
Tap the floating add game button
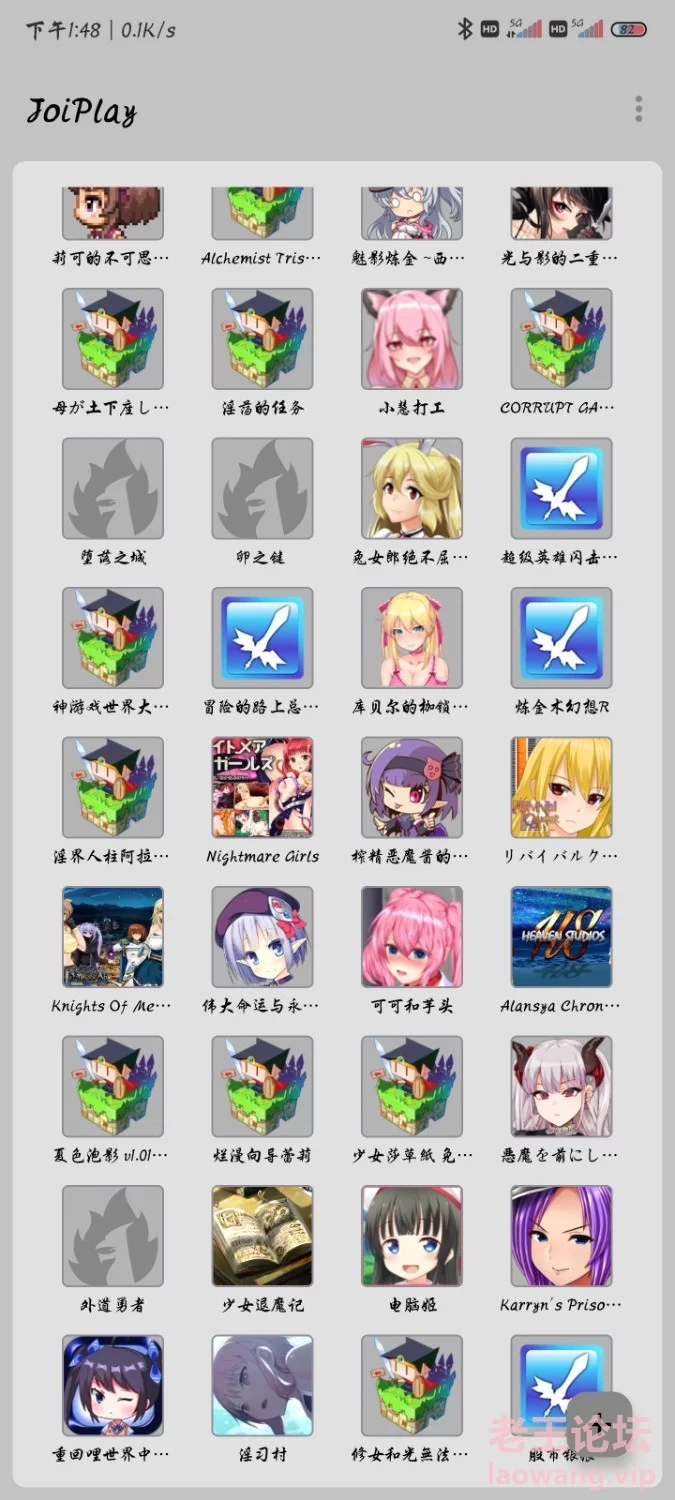pyautogui.click(x=600, y=1425)
